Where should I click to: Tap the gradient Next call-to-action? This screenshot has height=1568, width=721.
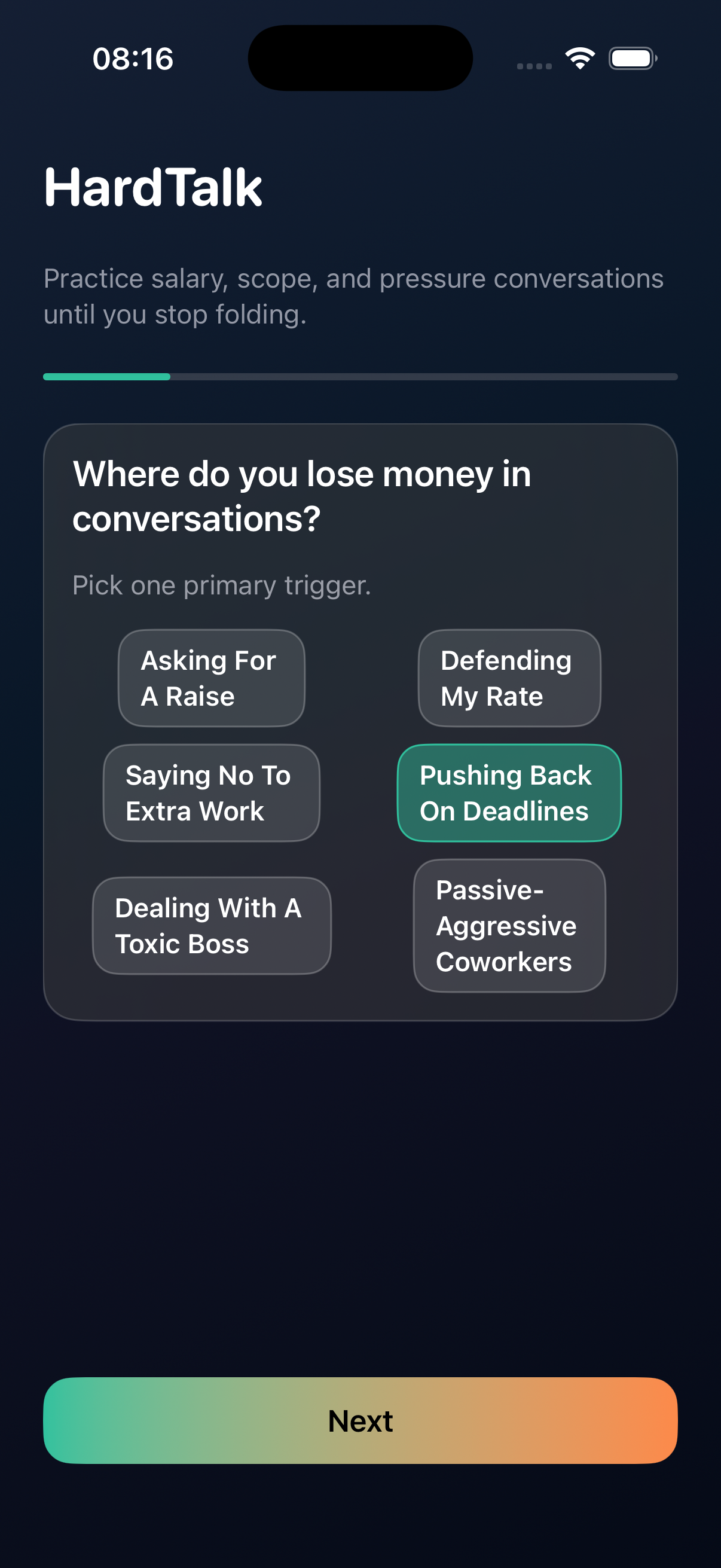[360, 1420]
